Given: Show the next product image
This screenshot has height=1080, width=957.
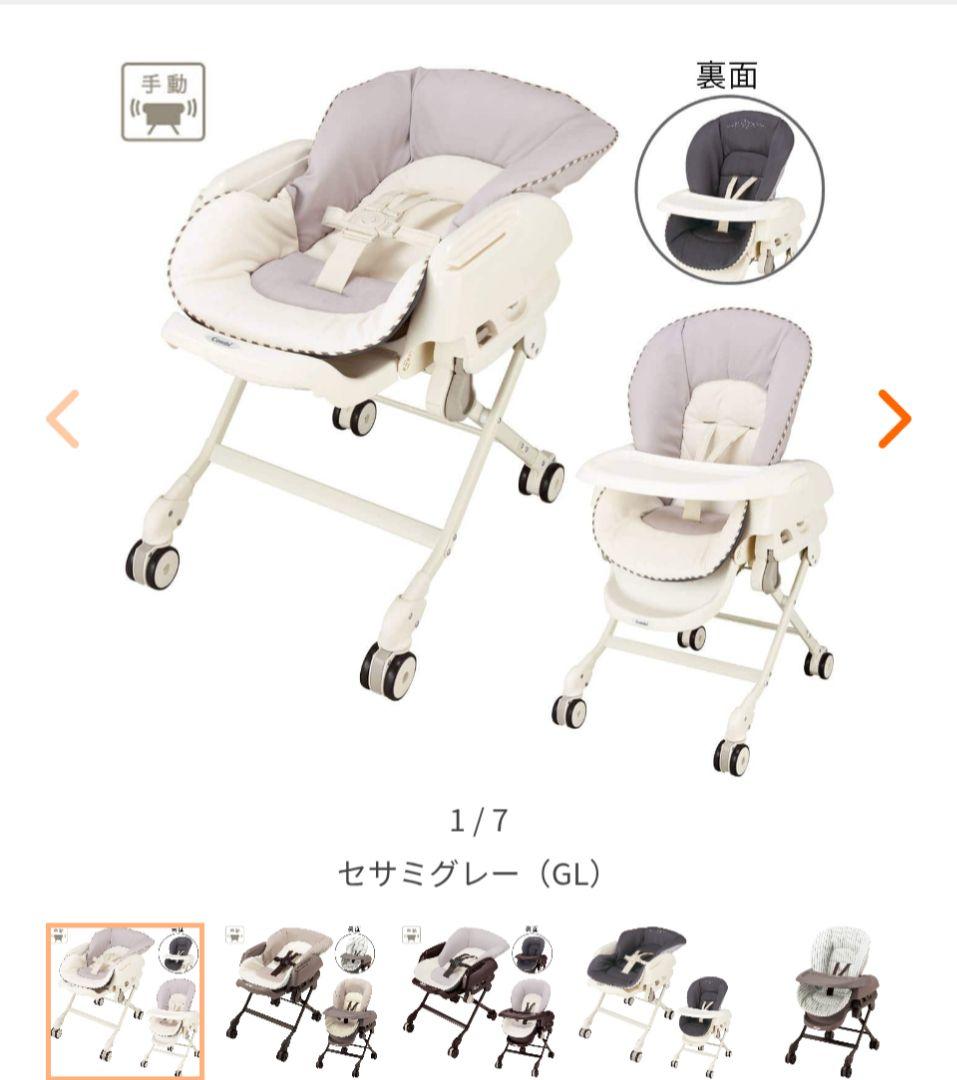Looking at the screenshot, I should (894, 418).
